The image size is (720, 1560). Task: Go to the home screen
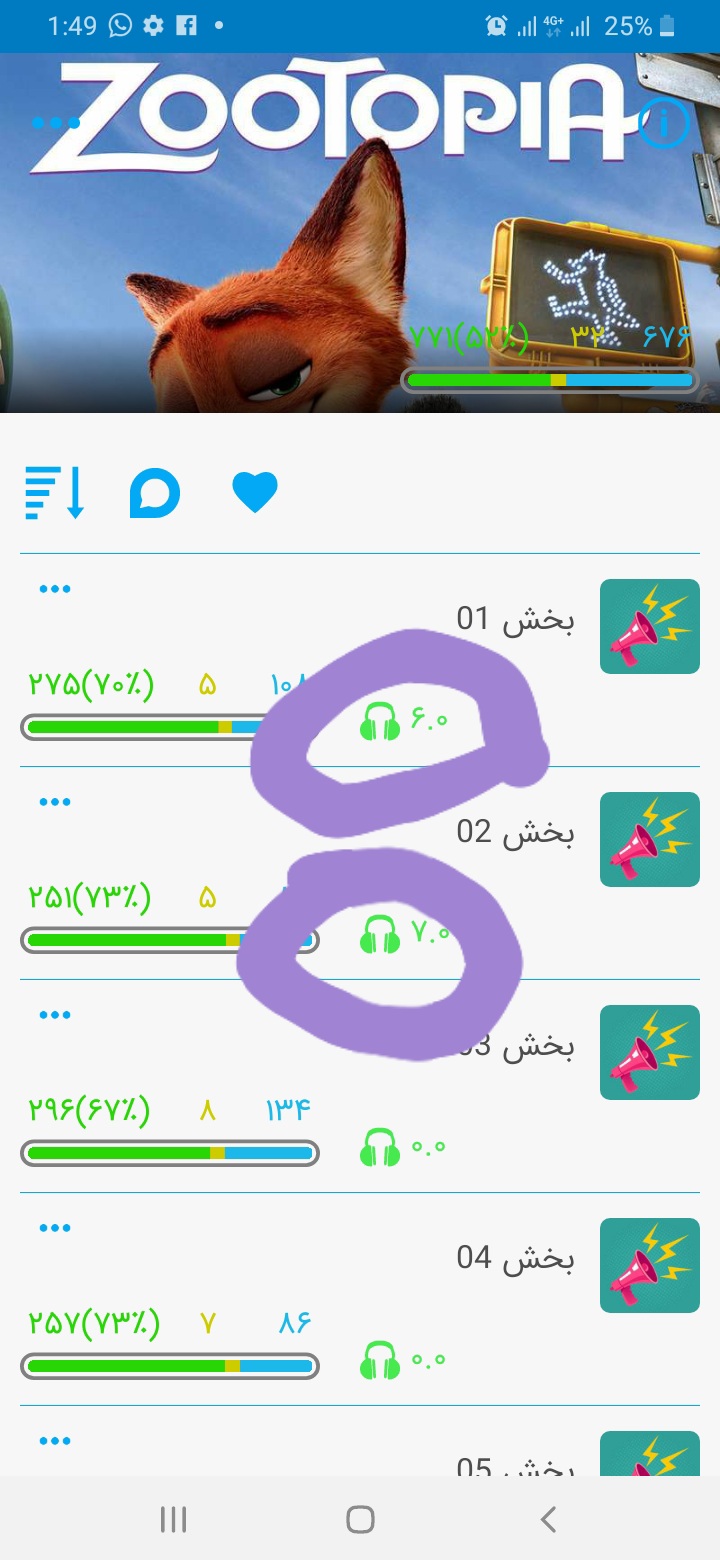coord(360,1520)
